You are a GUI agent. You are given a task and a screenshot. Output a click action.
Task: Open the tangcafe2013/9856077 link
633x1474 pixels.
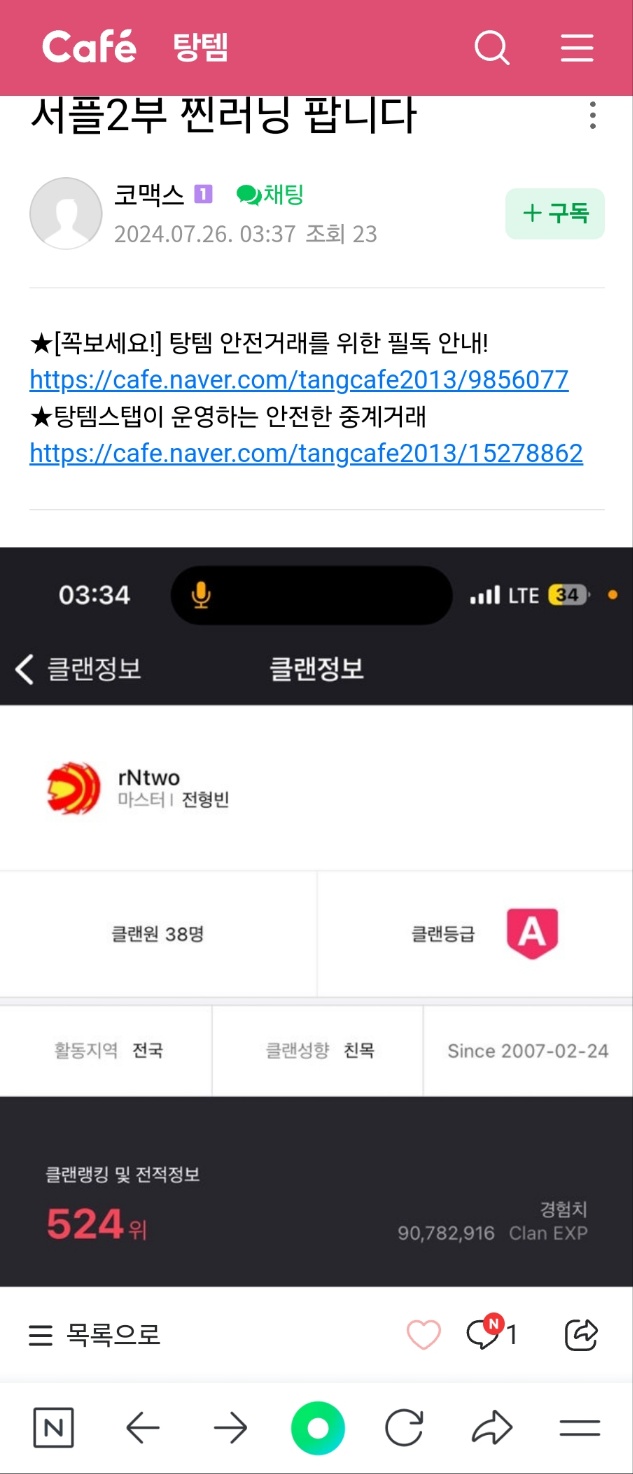click(x=299, y=380)
